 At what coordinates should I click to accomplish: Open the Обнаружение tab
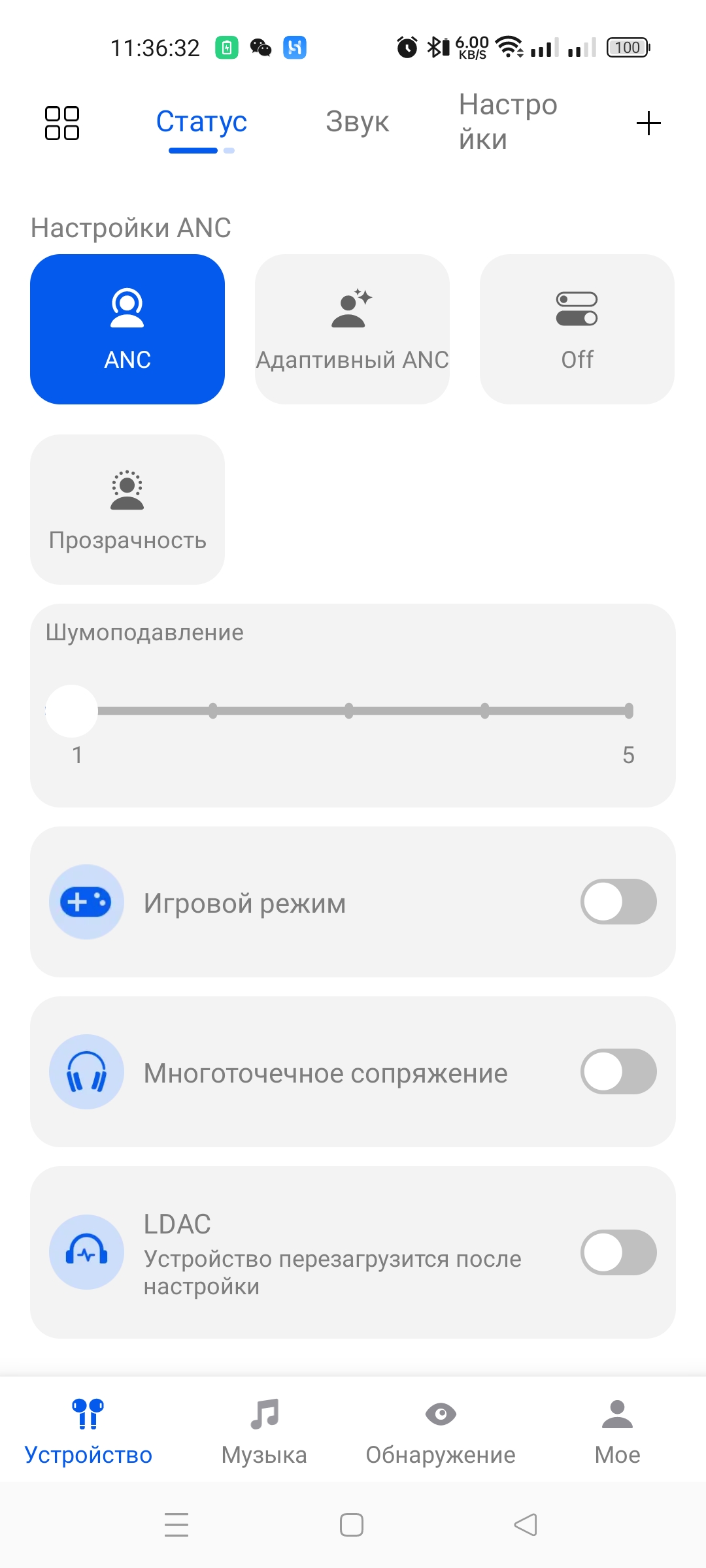(441, 1429)
